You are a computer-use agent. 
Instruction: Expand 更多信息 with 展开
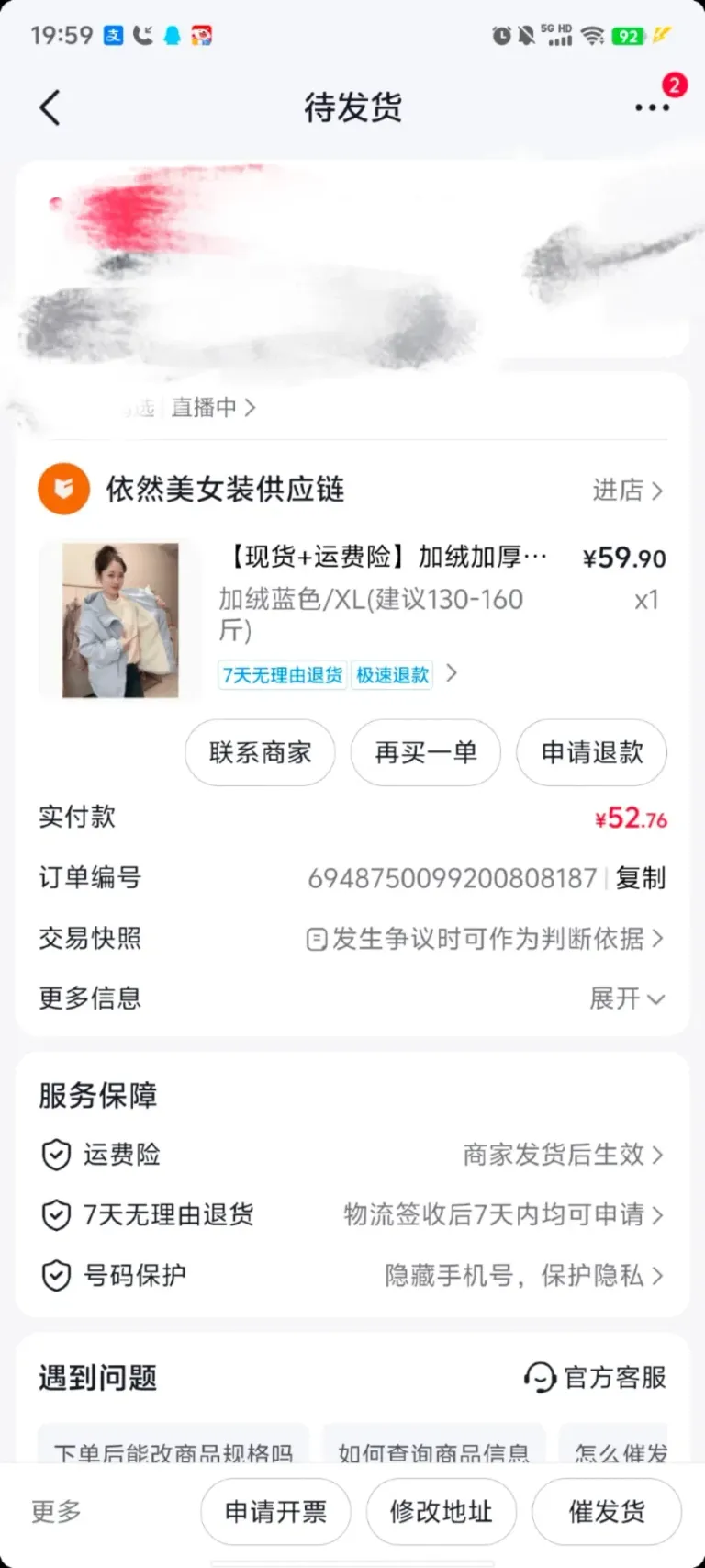(x=627, y=998)
